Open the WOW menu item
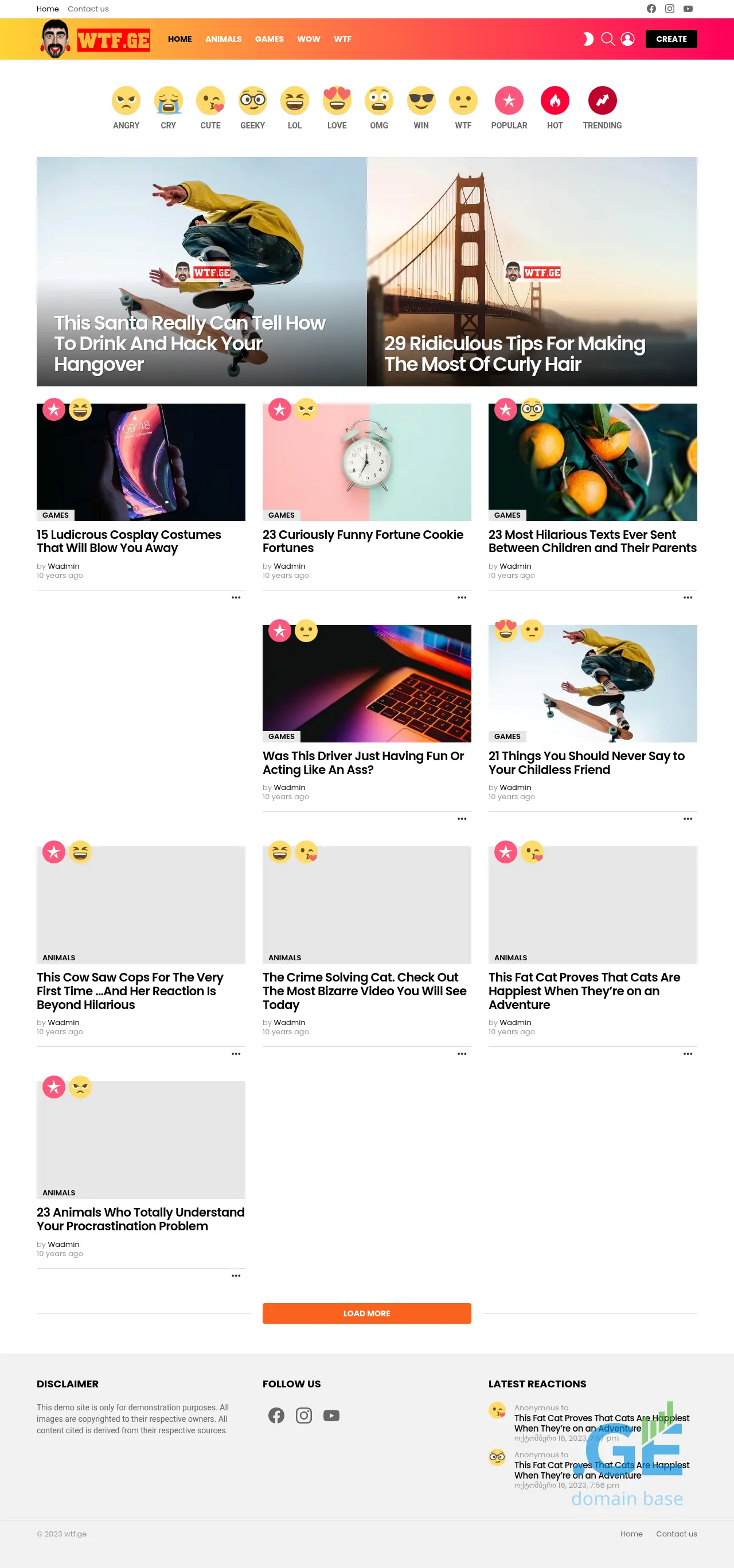This screenshot has width=734, height=1568. [x=309, y=39]
